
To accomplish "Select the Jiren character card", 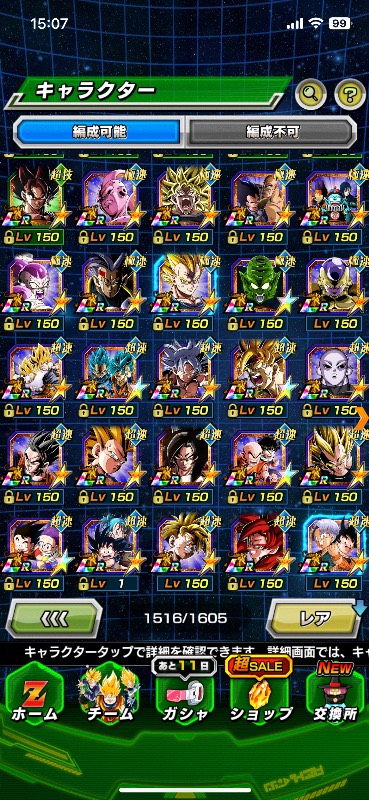I will tap(335, 380).
